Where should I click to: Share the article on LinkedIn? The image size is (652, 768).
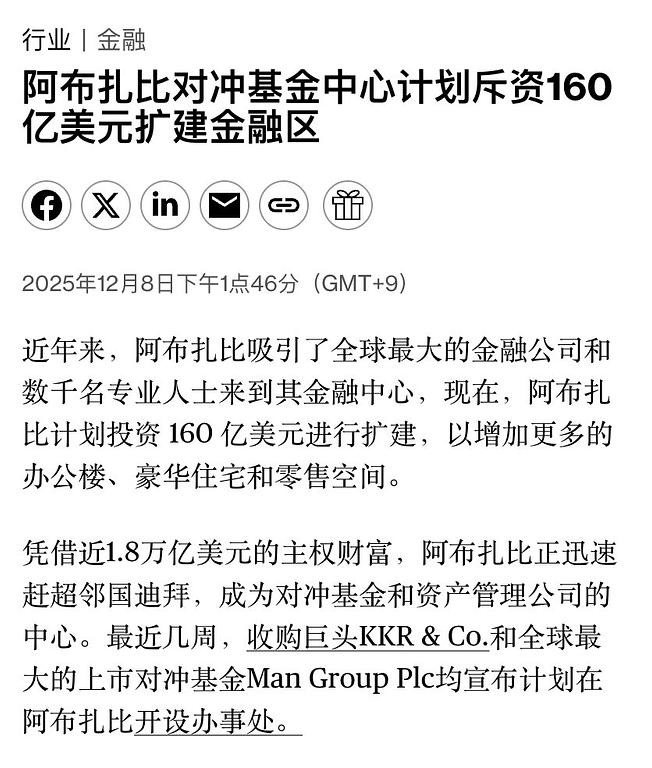pyautogui.click(x=165, y=206)
